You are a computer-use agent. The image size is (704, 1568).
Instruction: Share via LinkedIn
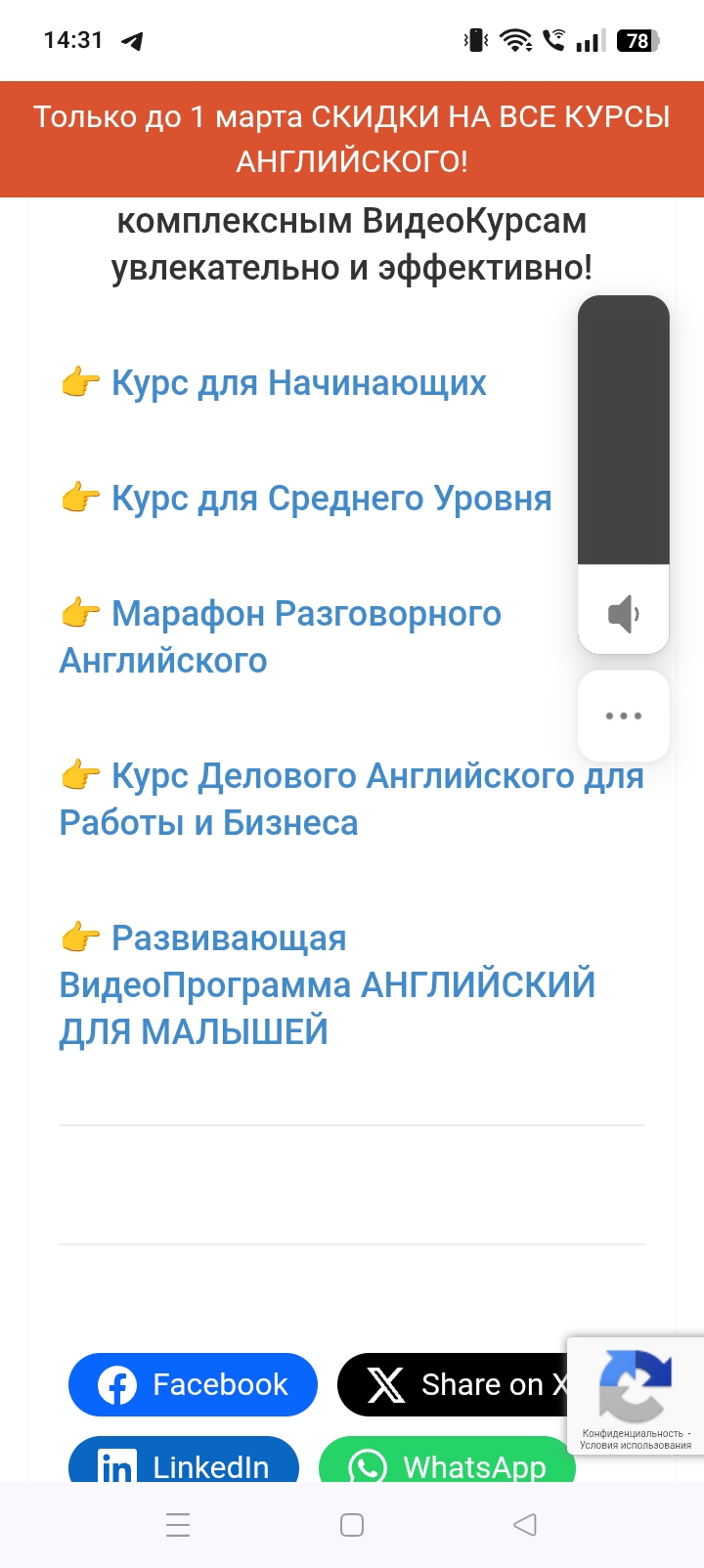184,1465
